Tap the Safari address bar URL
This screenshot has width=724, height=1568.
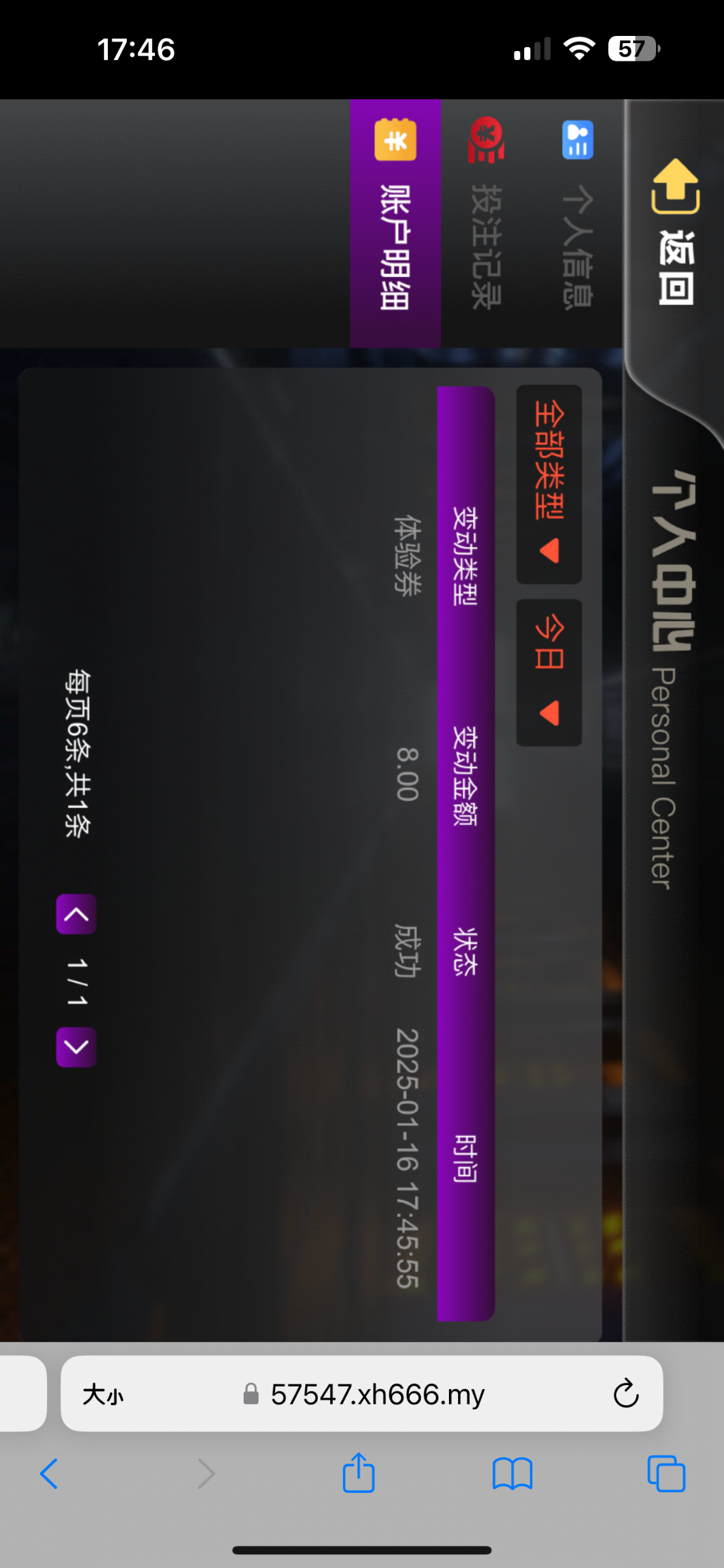coord(377,1395)
